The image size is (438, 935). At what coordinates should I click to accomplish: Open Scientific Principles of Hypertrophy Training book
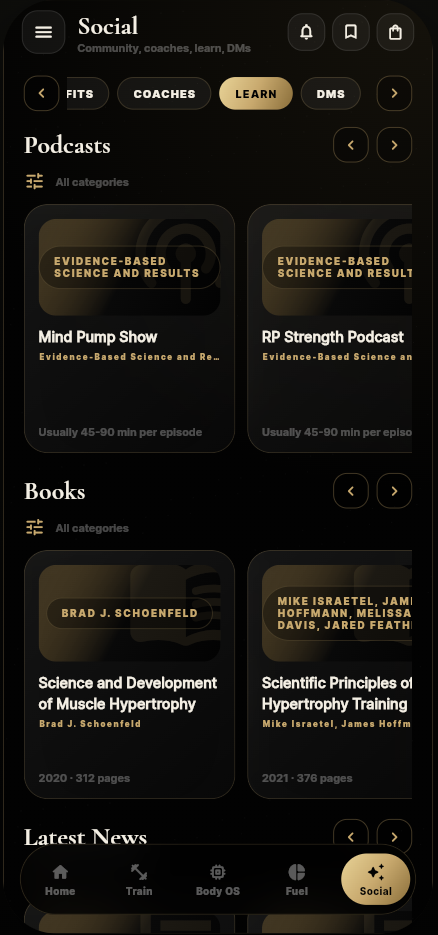tap(330, 674)
